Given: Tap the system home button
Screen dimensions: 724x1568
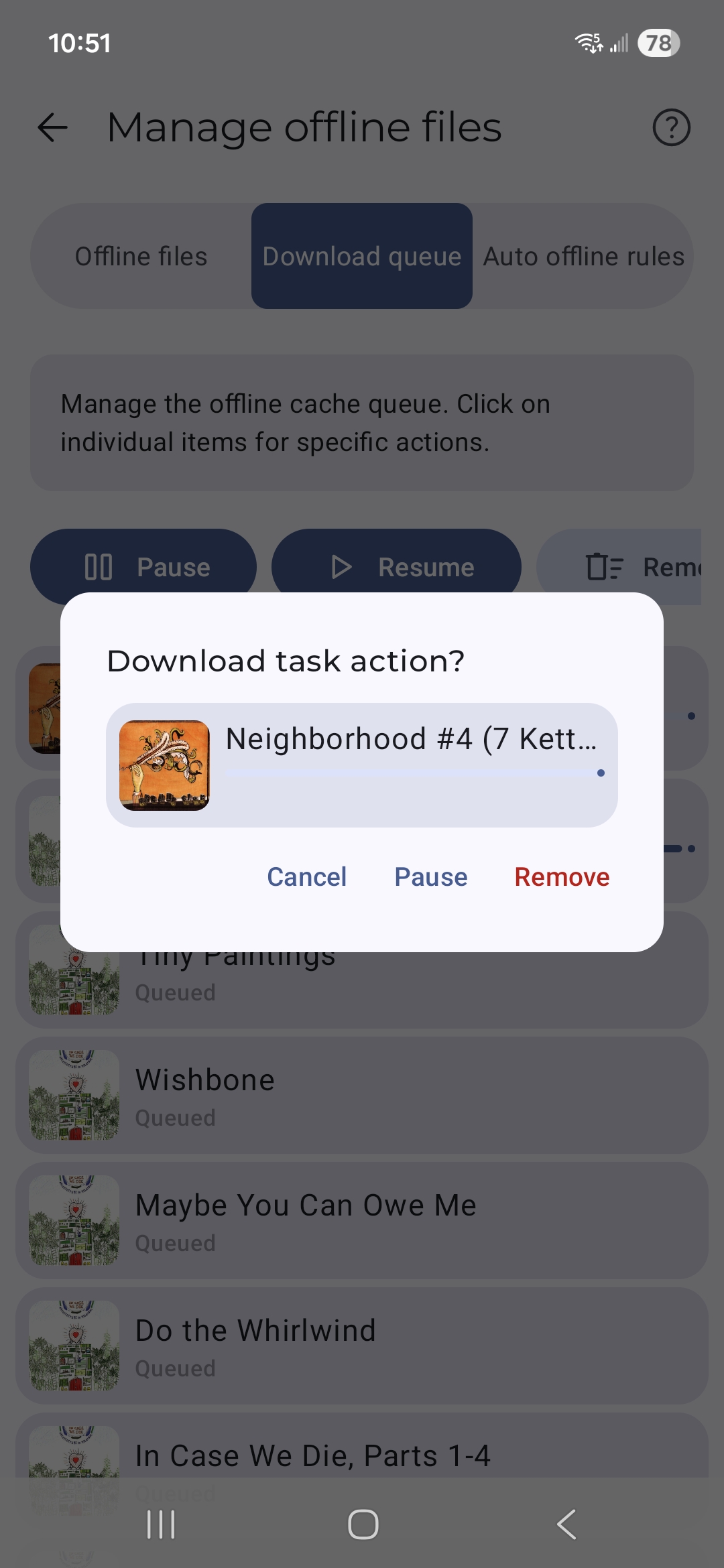Looking at the screenshot, I should tap(363, 1524).
